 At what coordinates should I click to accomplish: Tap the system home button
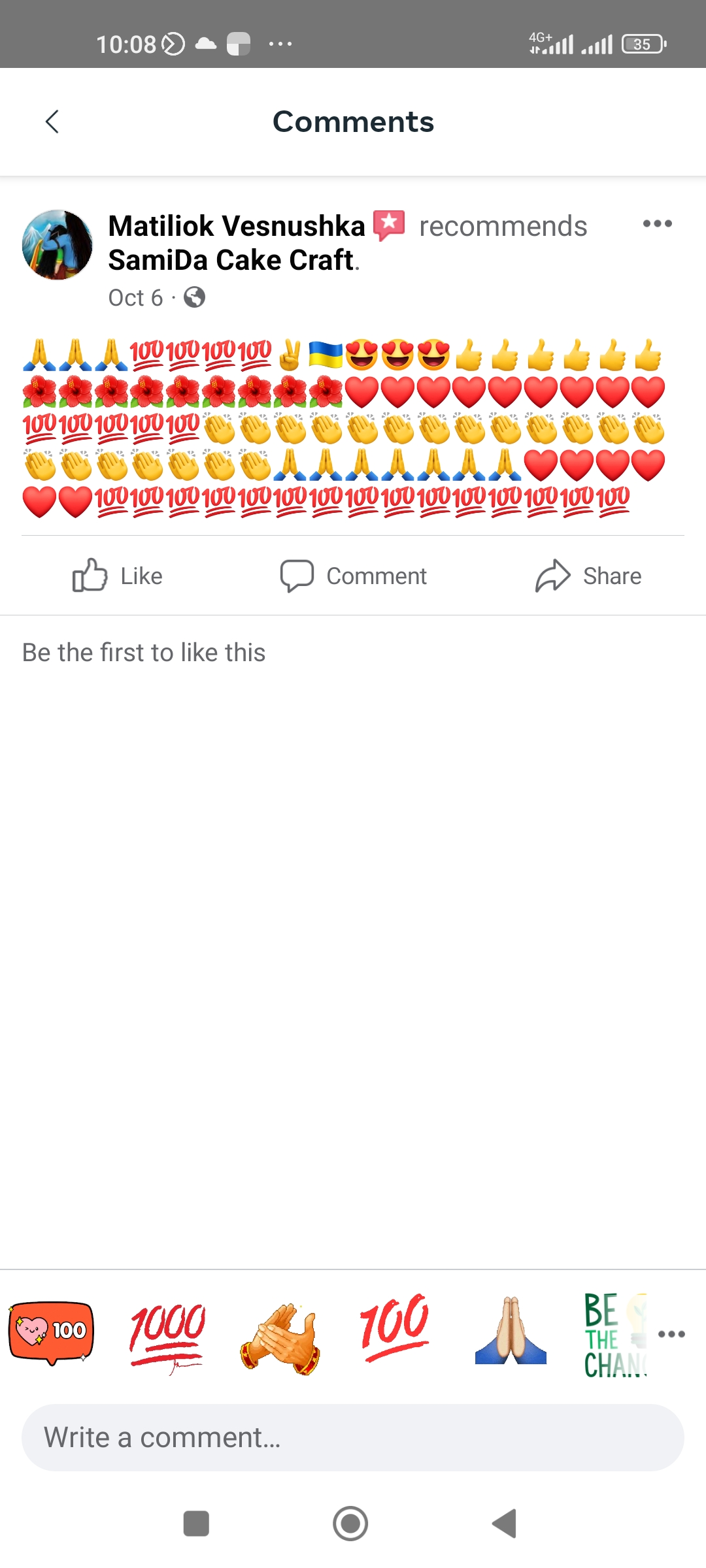point(350,1524)
